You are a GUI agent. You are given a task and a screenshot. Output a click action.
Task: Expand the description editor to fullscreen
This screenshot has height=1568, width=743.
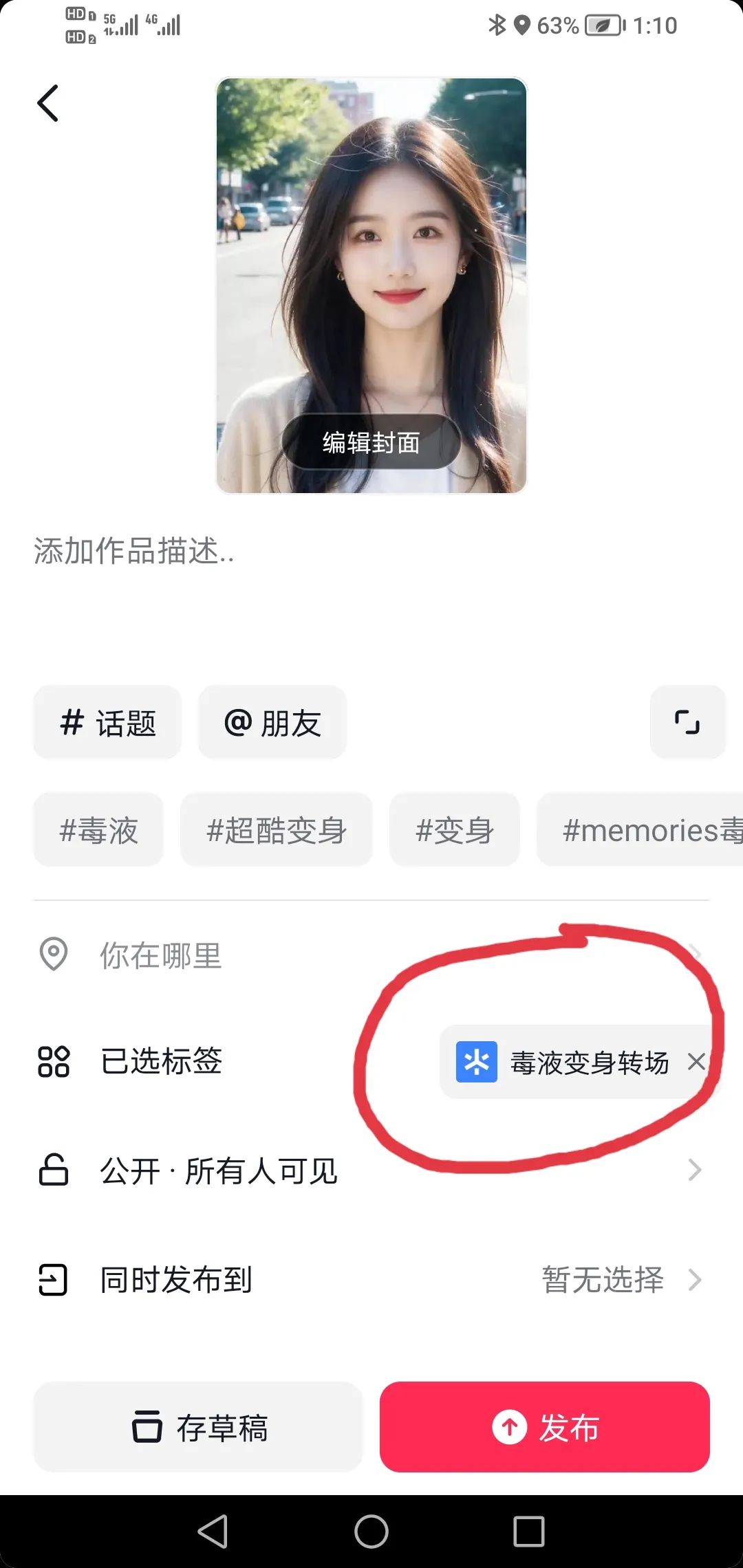687,723
